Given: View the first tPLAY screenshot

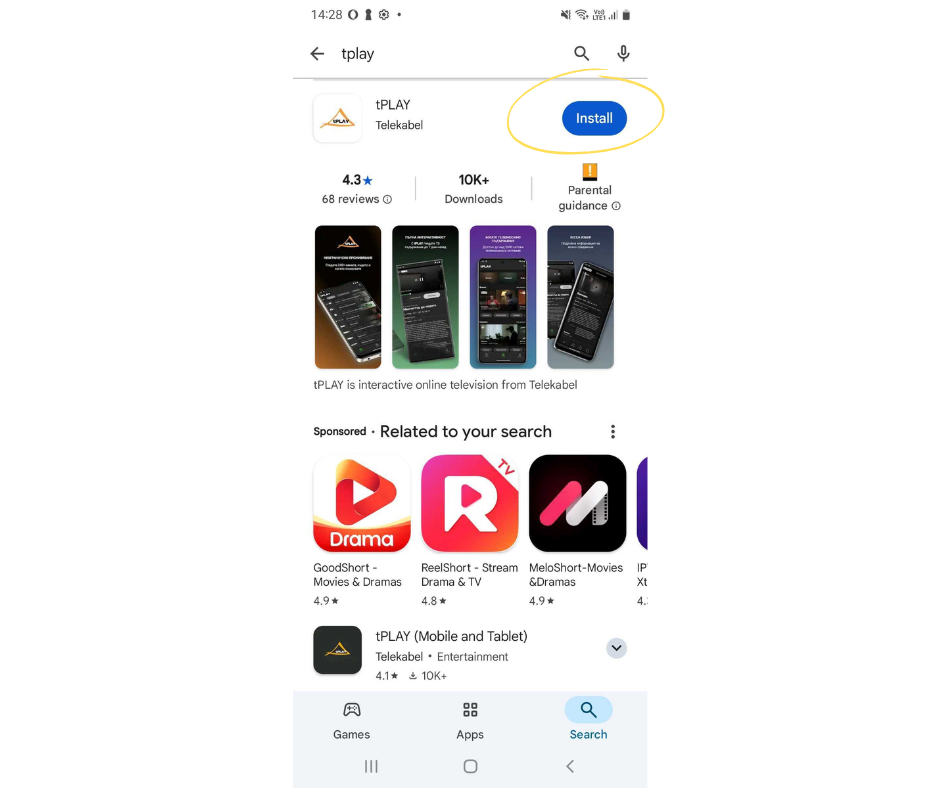Looking at the screenshot, I should 348,297.
